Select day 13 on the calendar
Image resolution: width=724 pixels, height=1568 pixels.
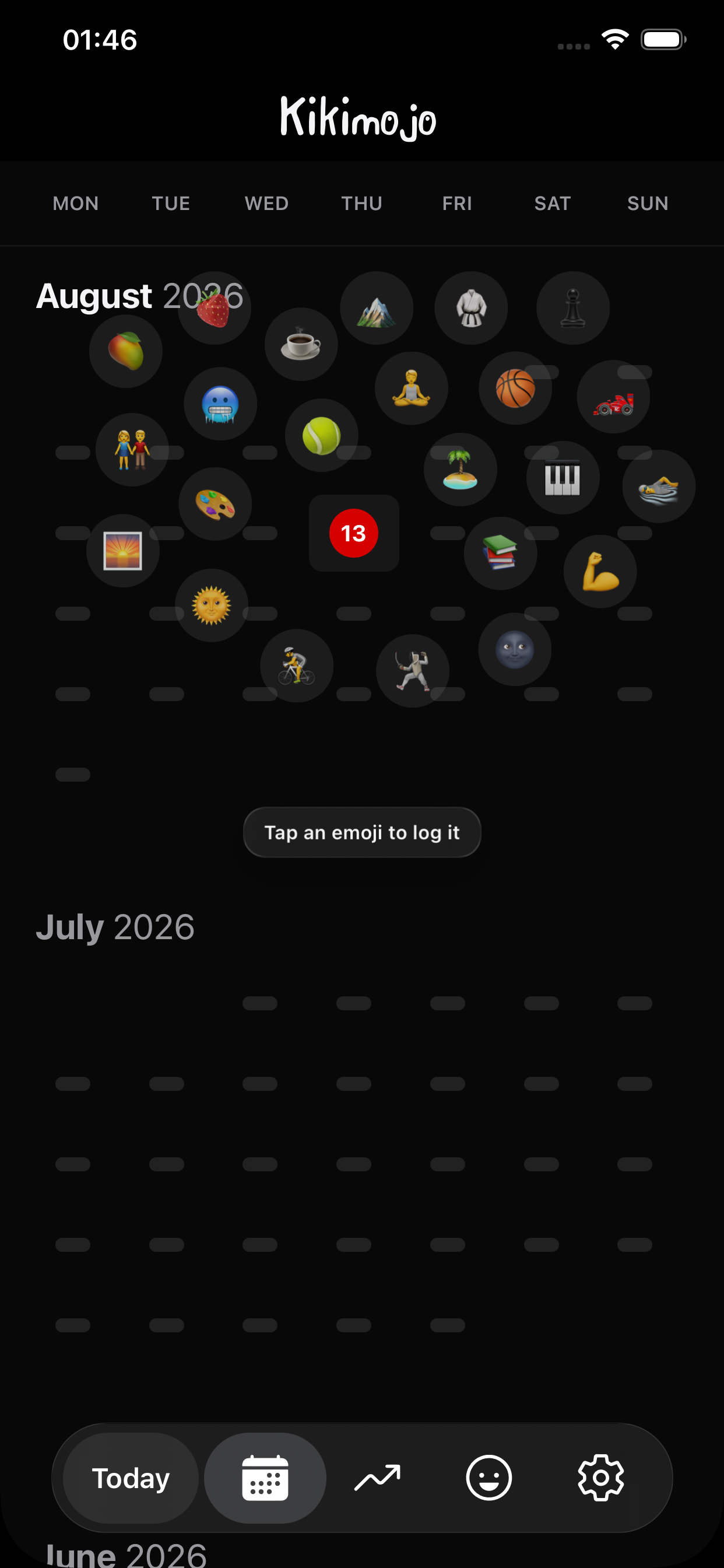(x=353, y=533)
